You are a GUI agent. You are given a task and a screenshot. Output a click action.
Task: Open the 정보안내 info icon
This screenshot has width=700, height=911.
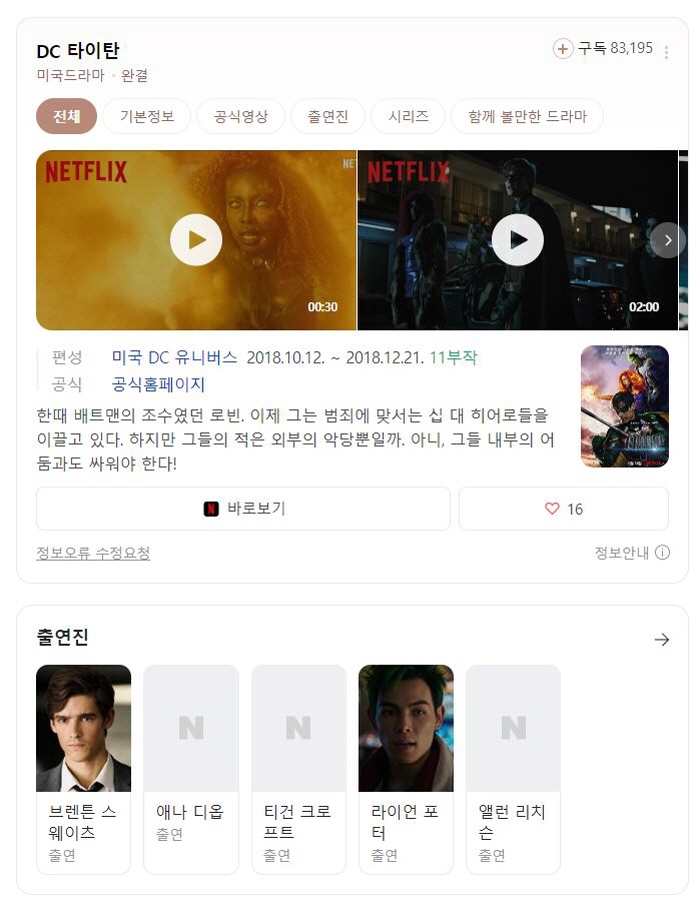coord(662,553)
